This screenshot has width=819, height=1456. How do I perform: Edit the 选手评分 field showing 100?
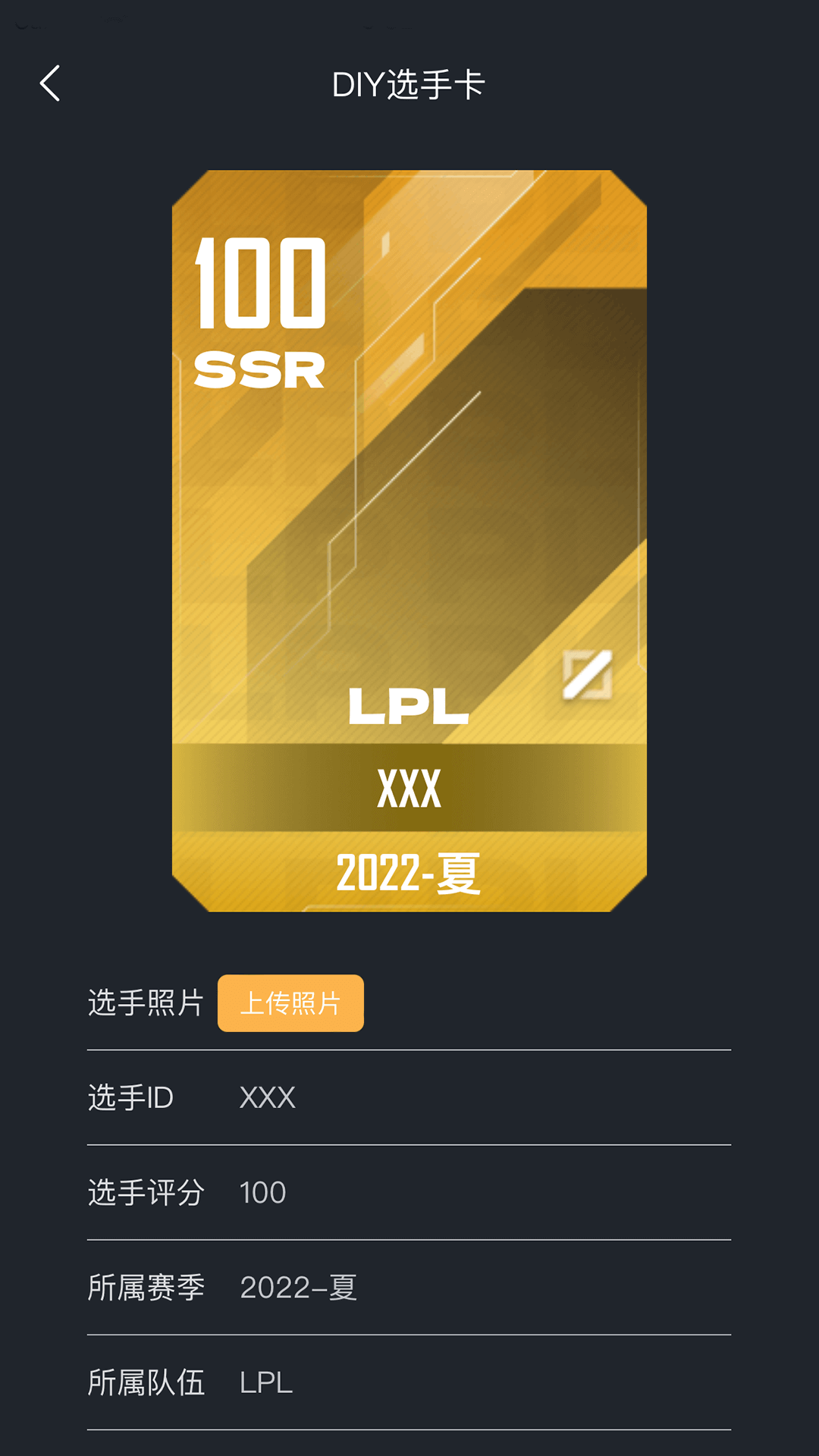click(x=263, y=1193)
